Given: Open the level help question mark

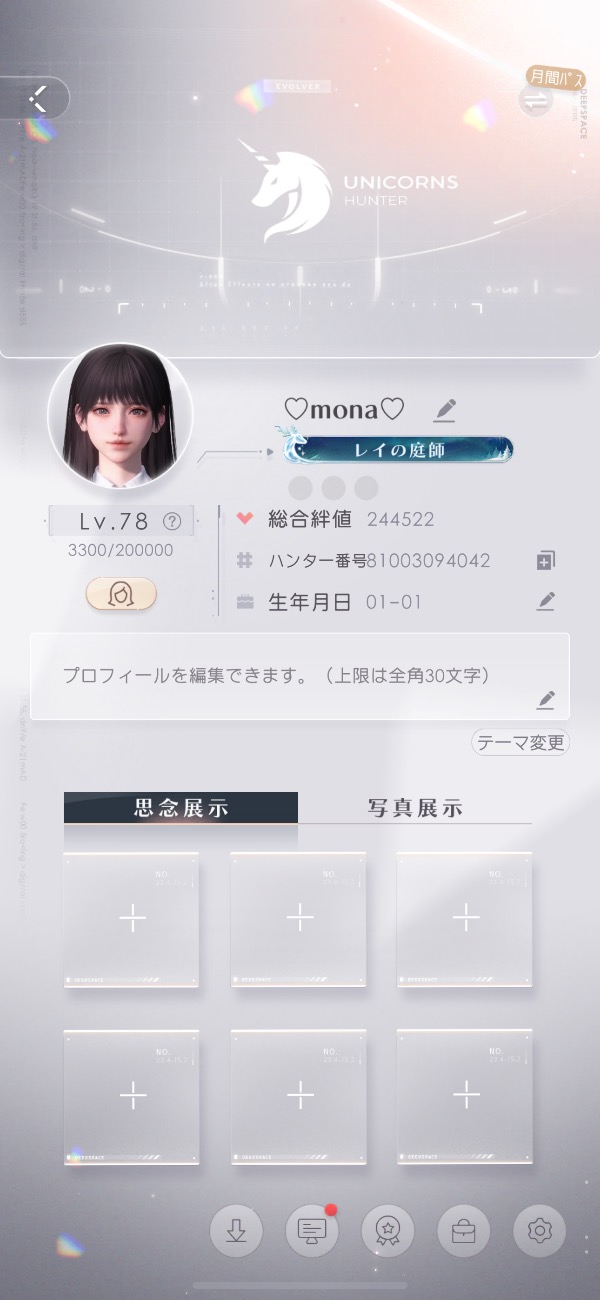Looking at the screenshot, I should (x=172, y=520).
